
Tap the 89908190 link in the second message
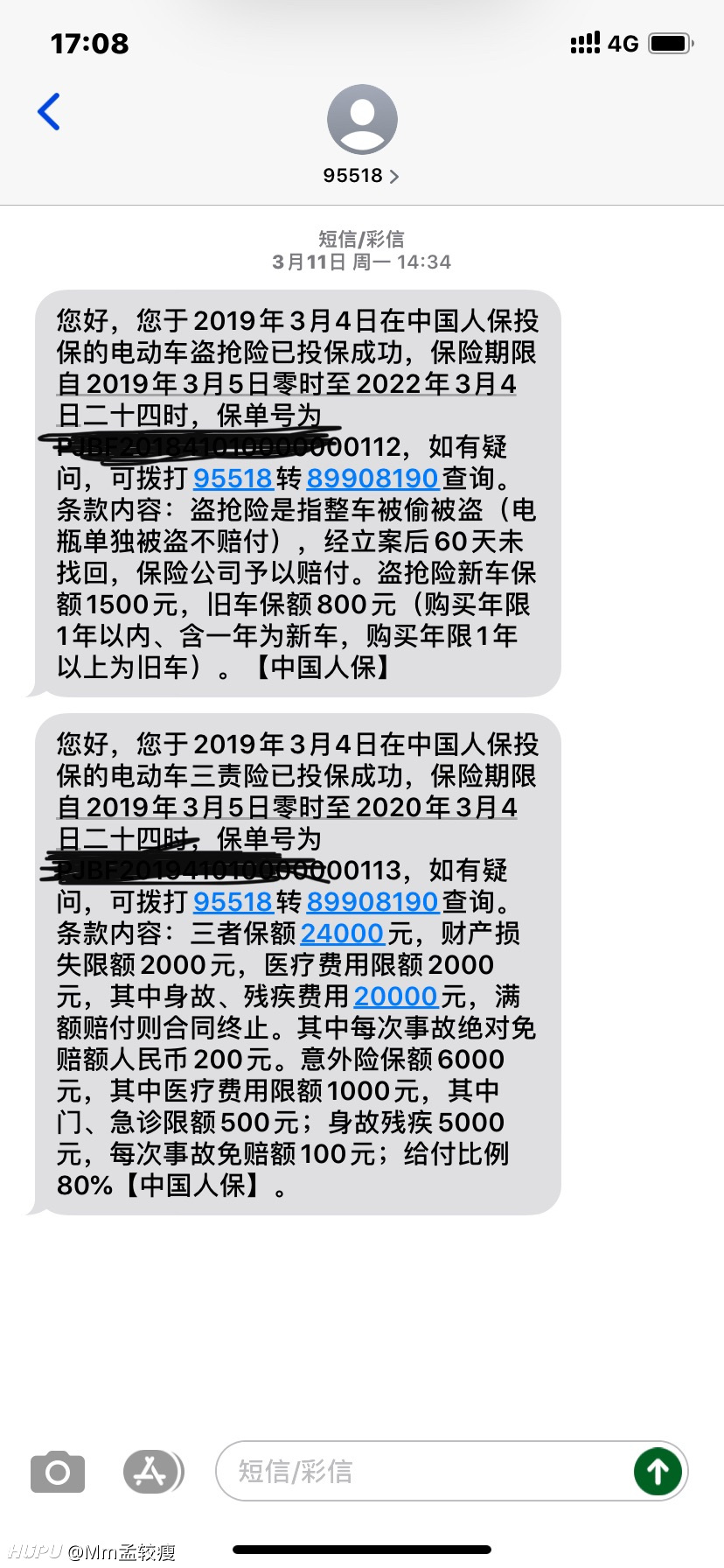click(372, 902)
